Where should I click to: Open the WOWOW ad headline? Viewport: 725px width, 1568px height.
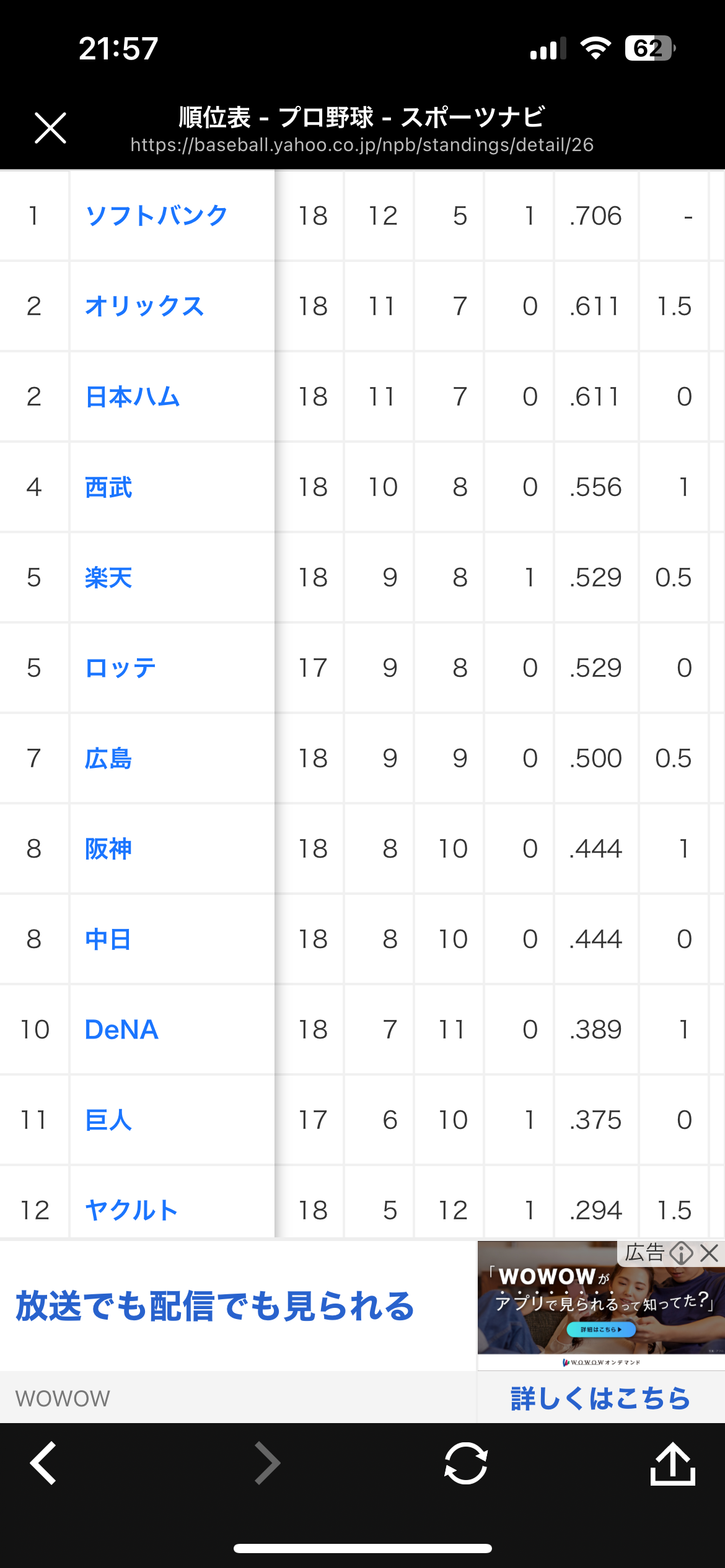(x=214, y=1305)
